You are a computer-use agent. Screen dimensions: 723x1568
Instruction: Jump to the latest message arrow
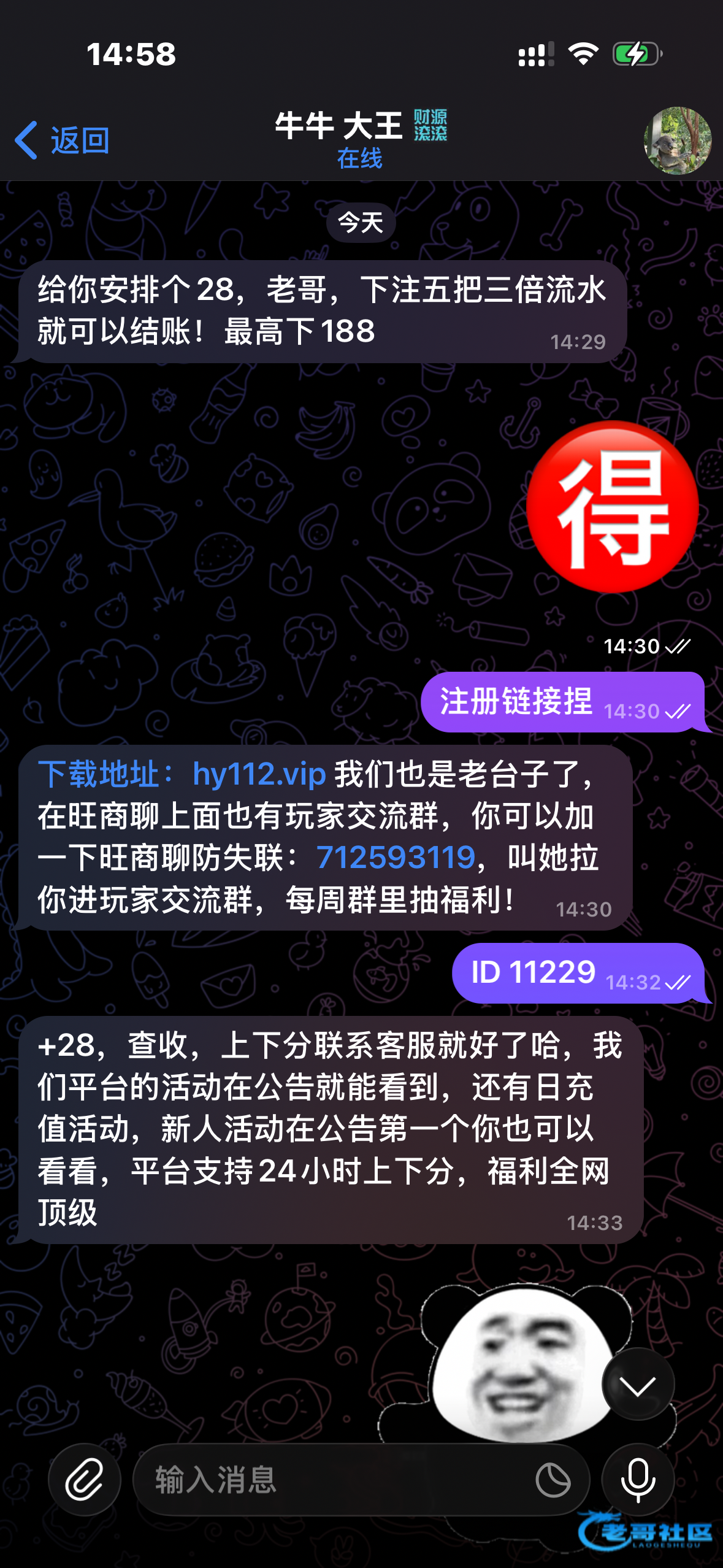click(638, 1385)
